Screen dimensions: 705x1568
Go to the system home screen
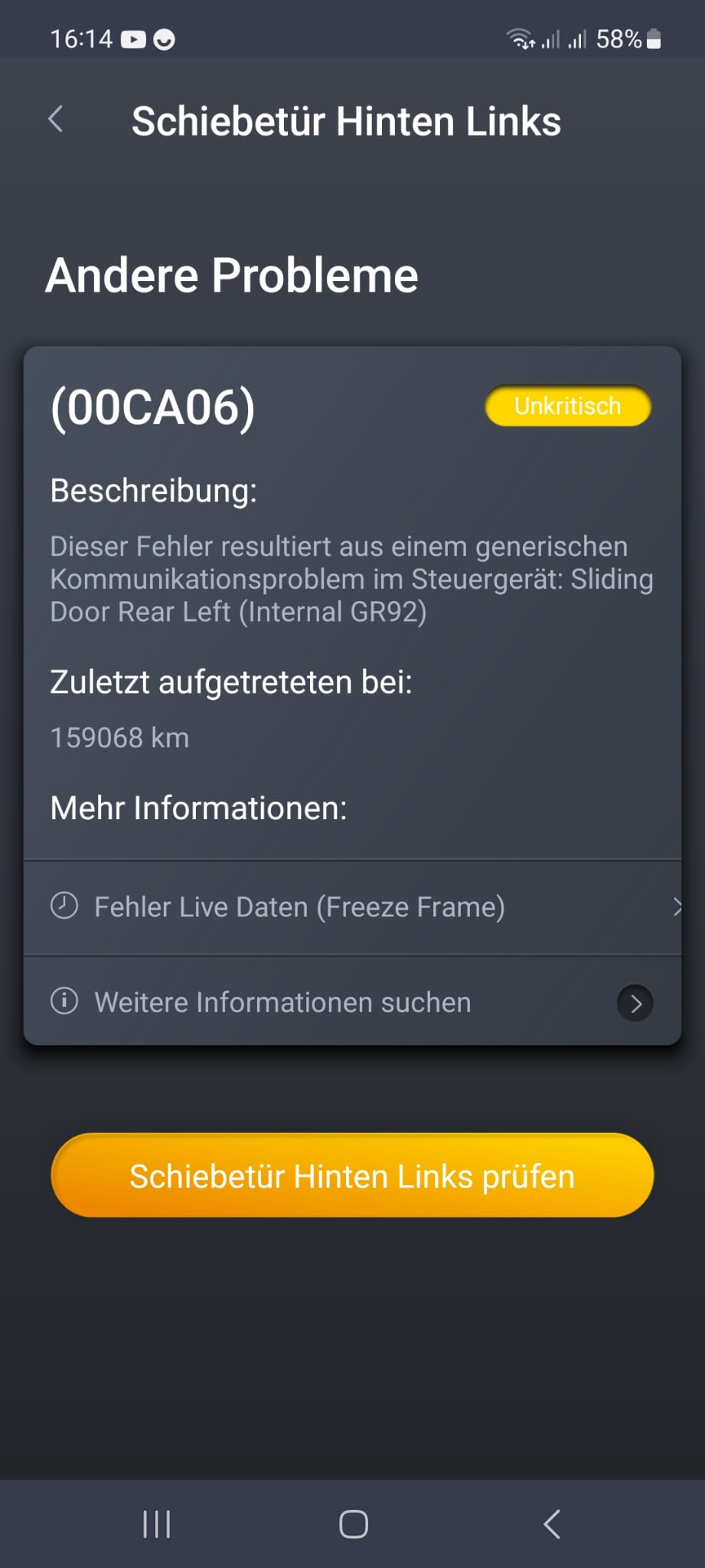(x=354, y=1524)
